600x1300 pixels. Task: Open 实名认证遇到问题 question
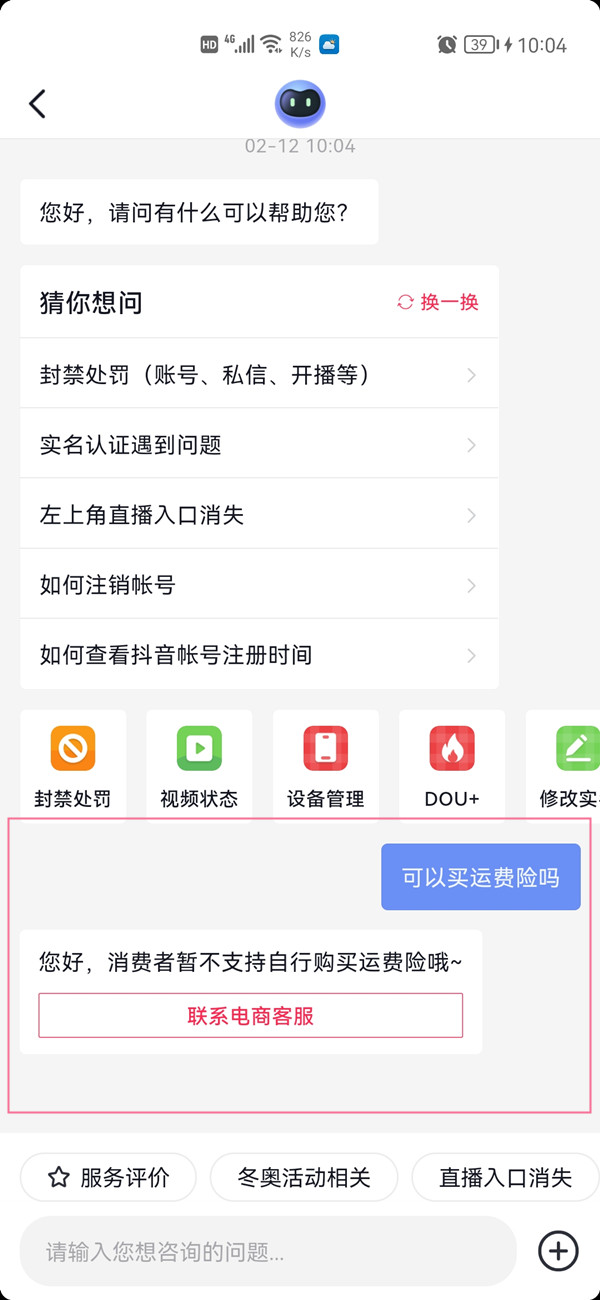tap(258, 445)
